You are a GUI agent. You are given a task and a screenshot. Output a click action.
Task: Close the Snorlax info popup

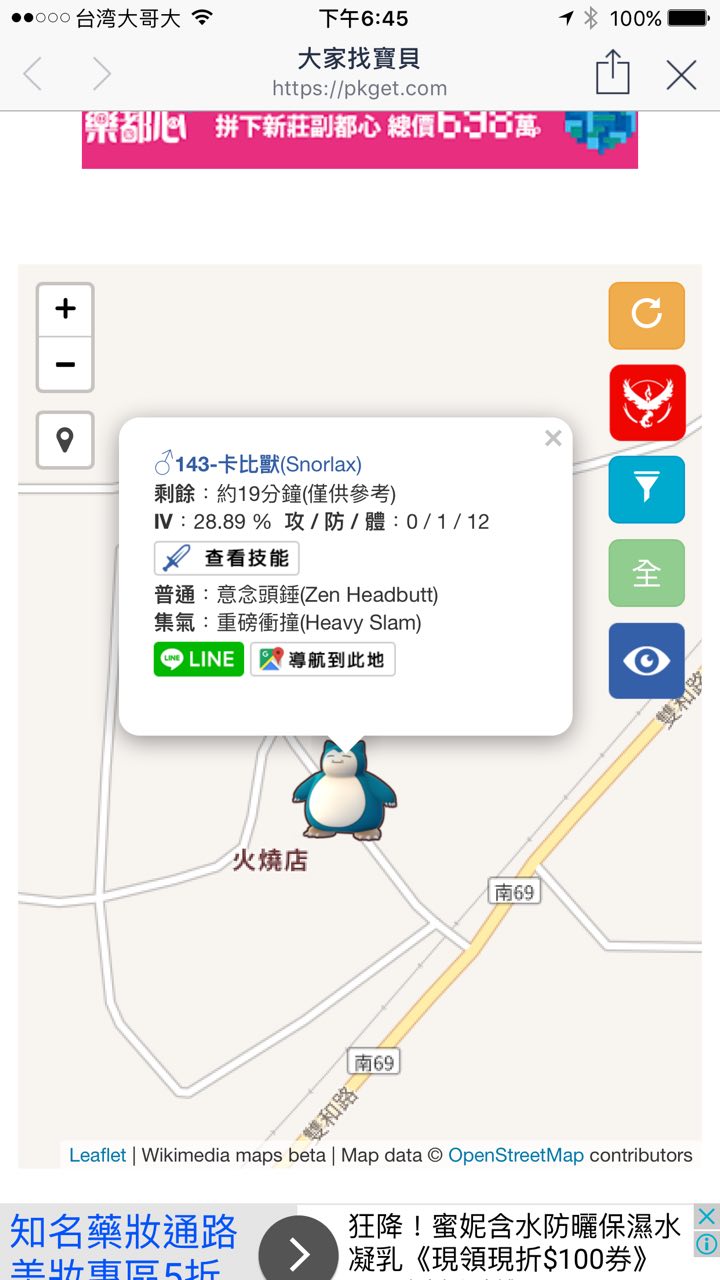(x=553, y=439)
